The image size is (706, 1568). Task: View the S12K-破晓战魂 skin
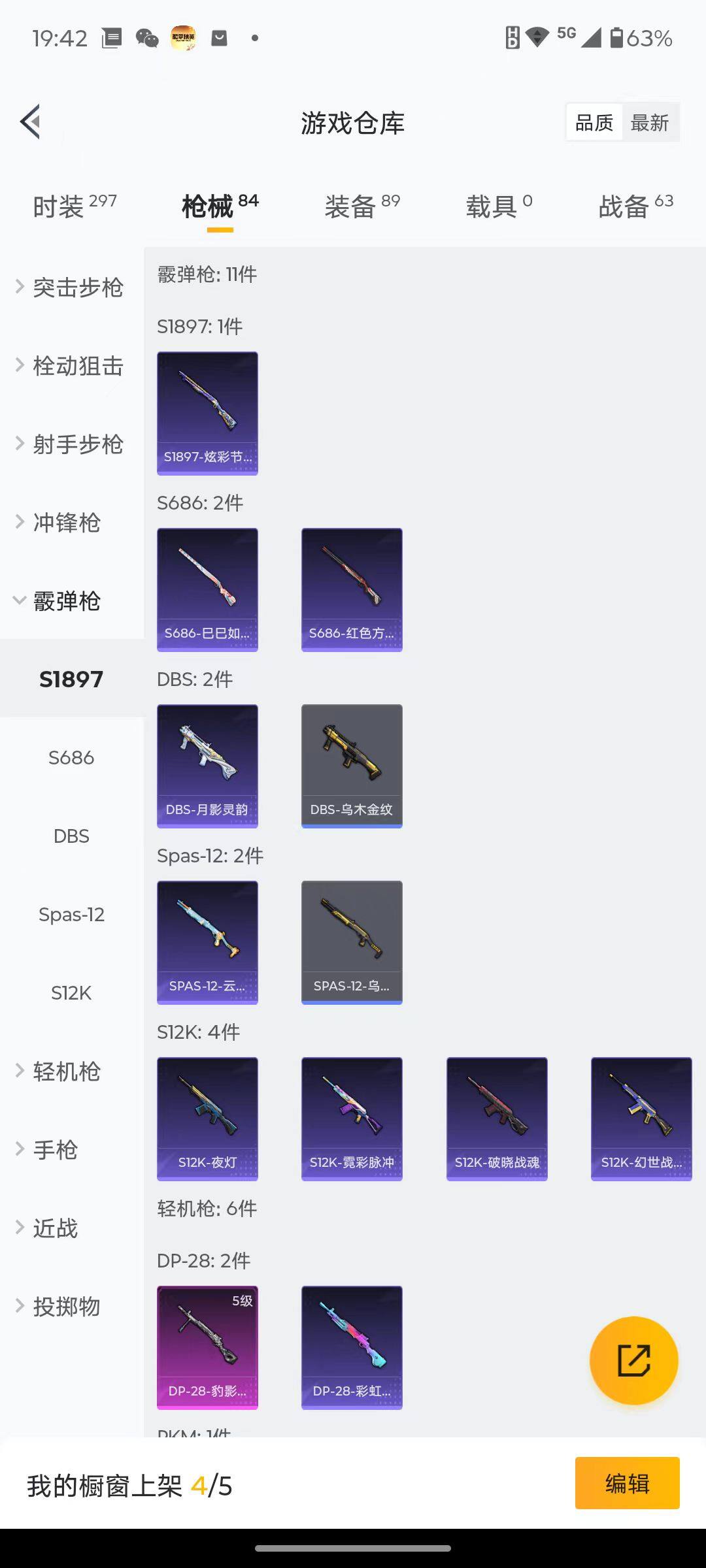497,1119
